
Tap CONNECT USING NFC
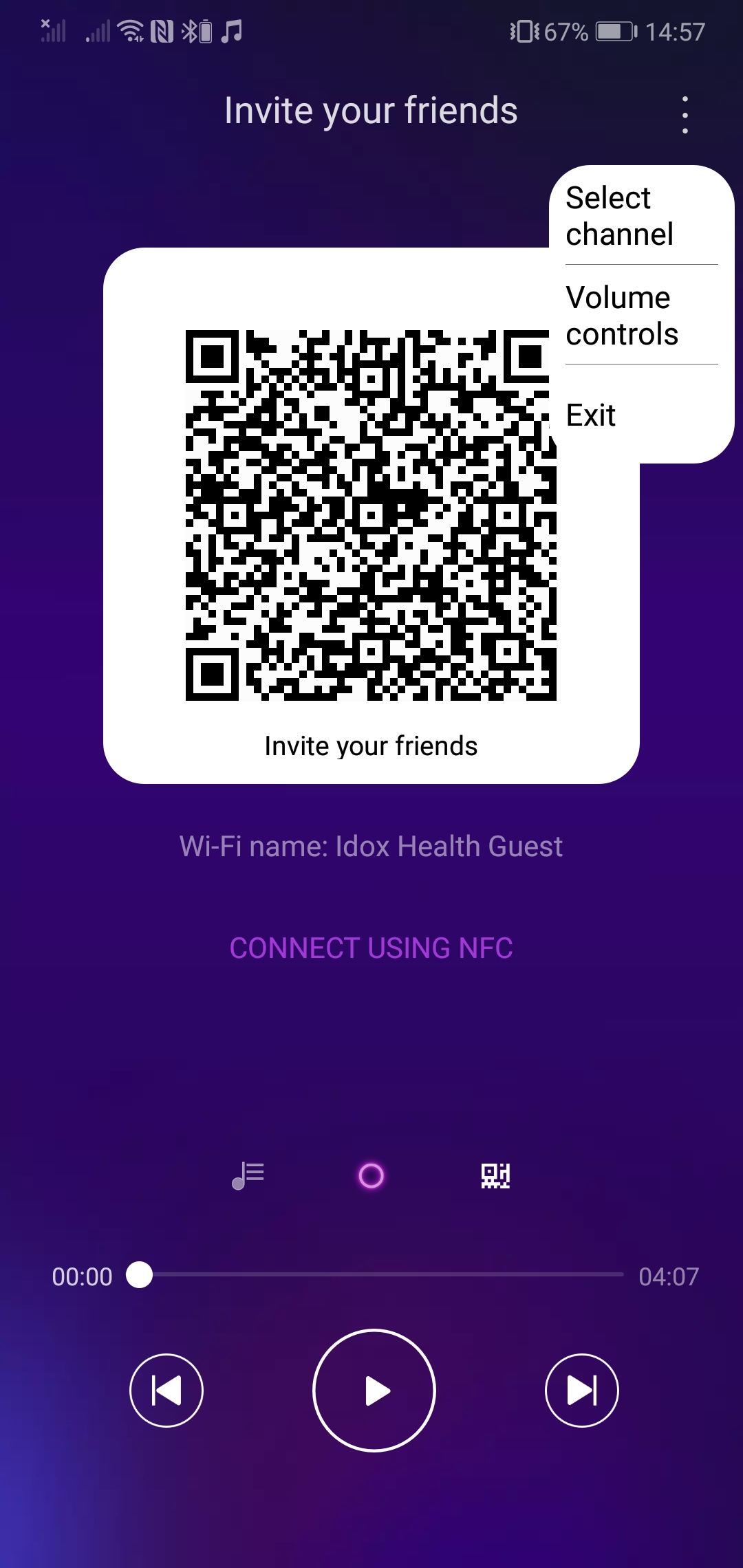(371, 948)
